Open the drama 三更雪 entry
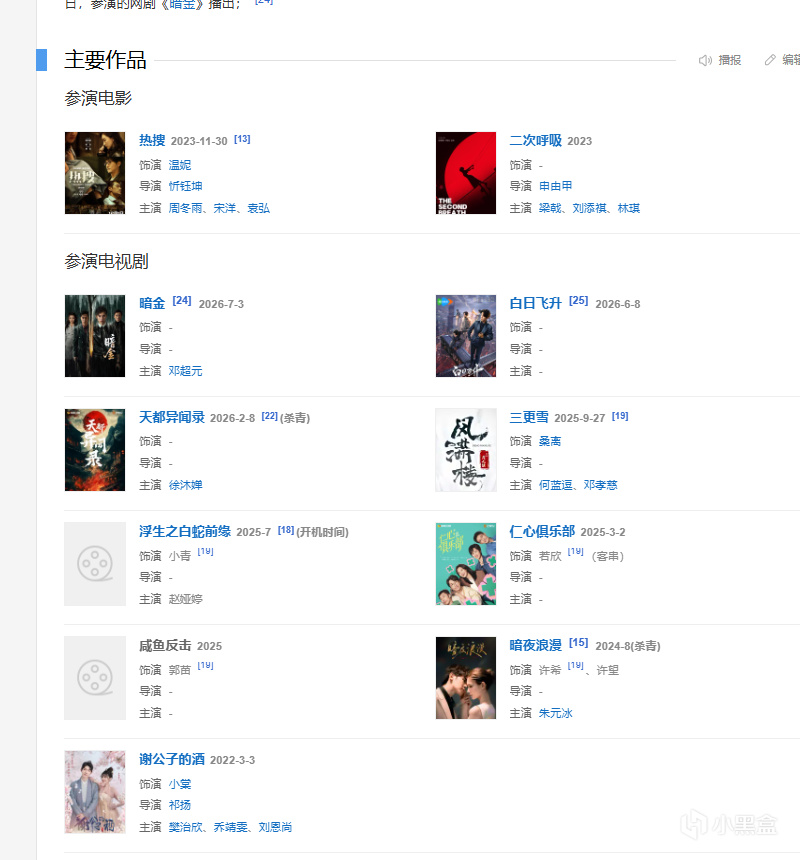 [x=529, y=417]
